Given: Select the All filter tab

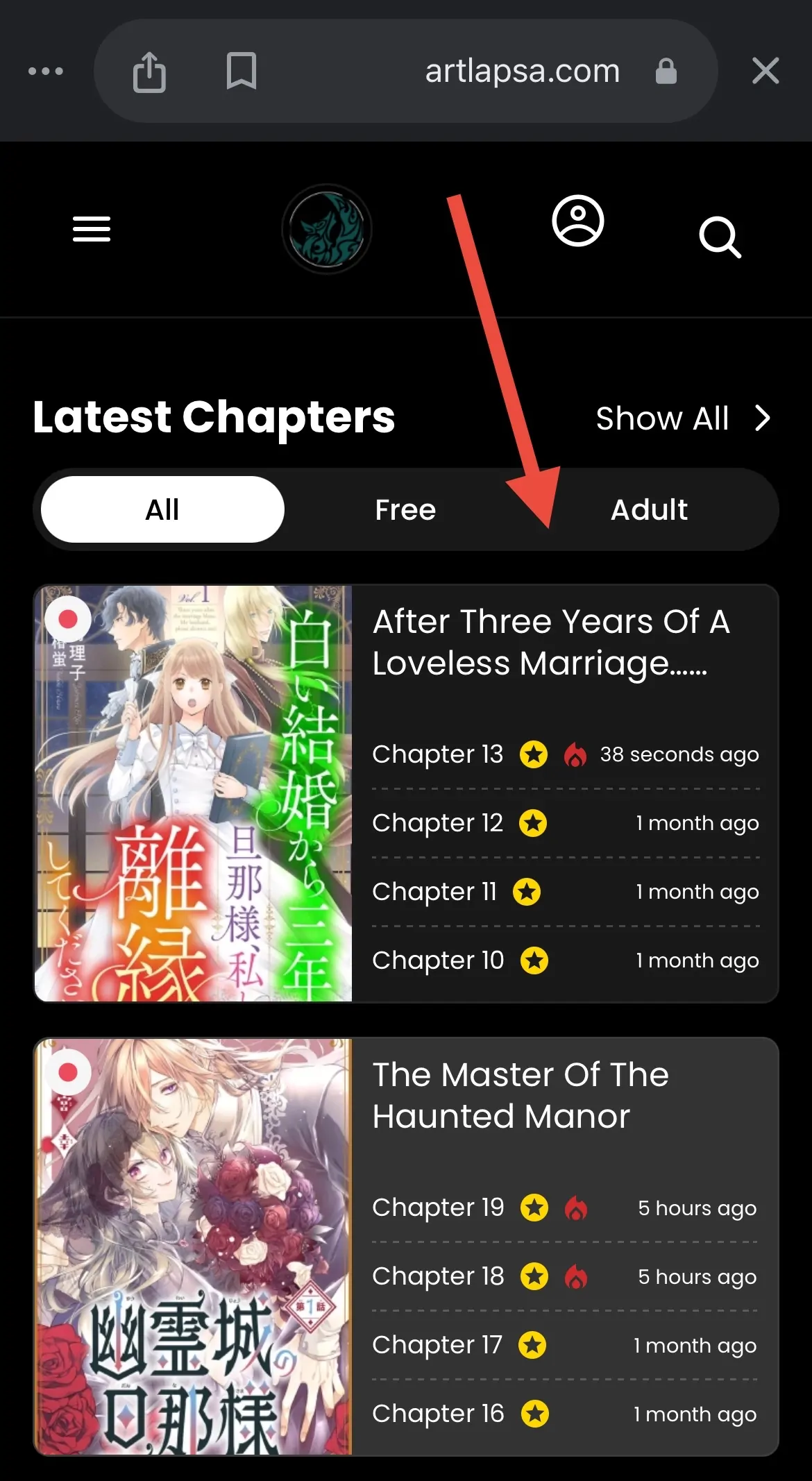Looking at the screenshot, I should click(162, 510).
